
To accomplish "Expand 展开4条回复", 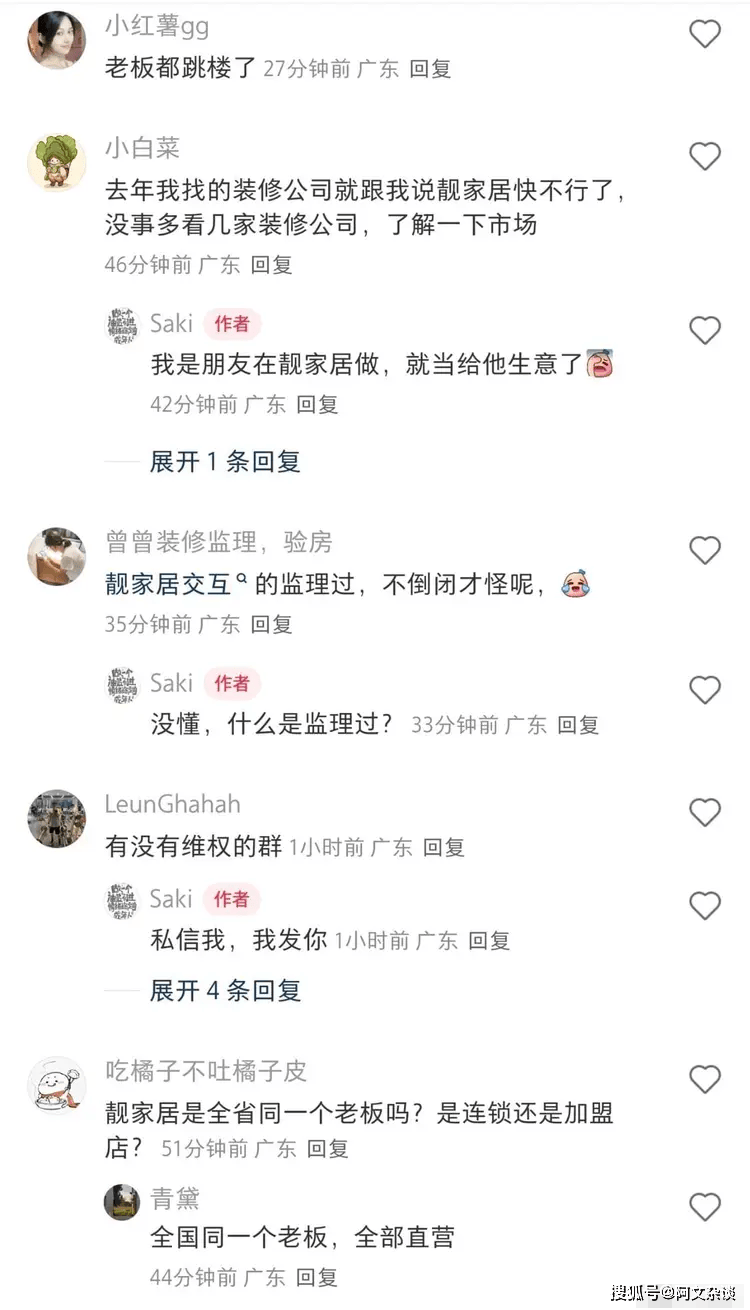I will point(225,990).
